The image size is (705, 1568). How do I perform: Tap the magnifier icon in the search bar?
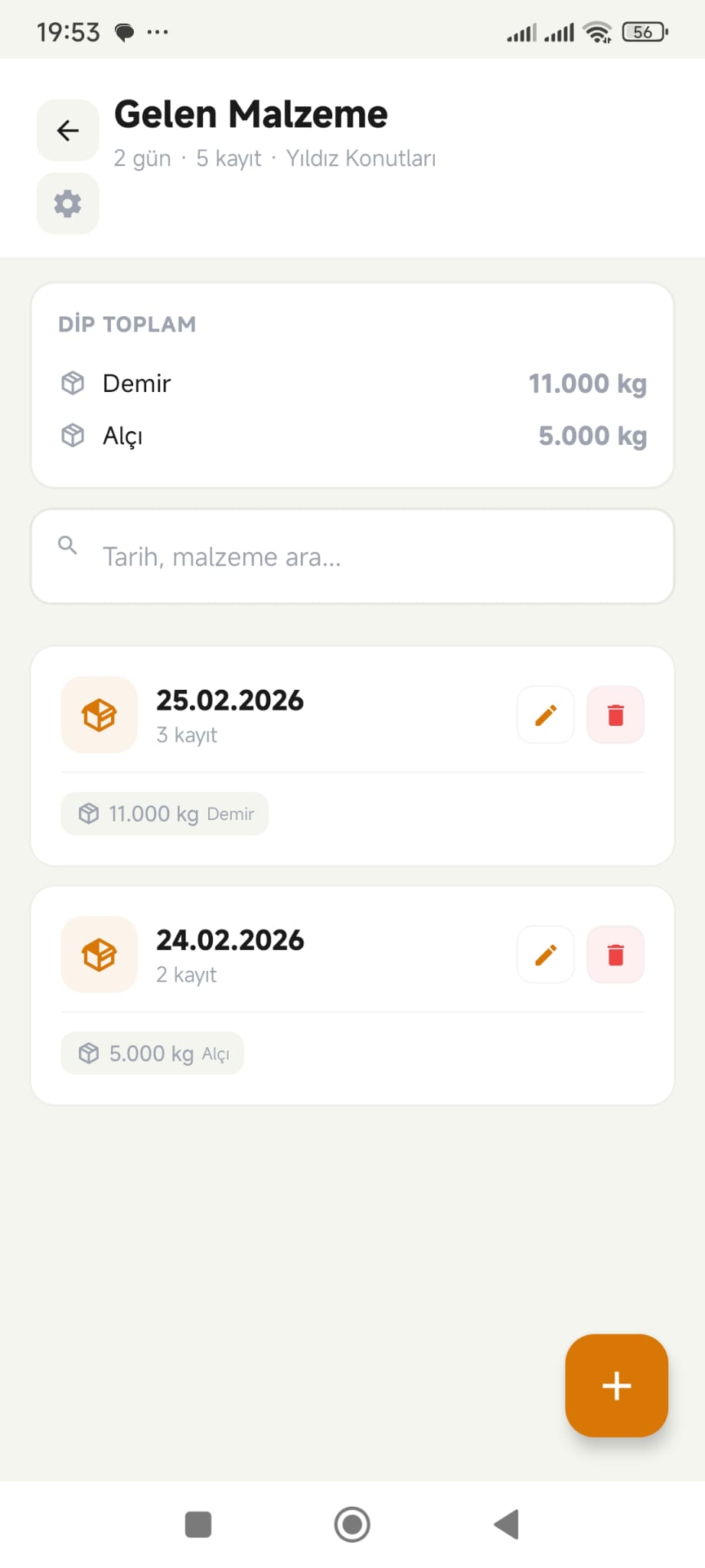coord(67,545)
